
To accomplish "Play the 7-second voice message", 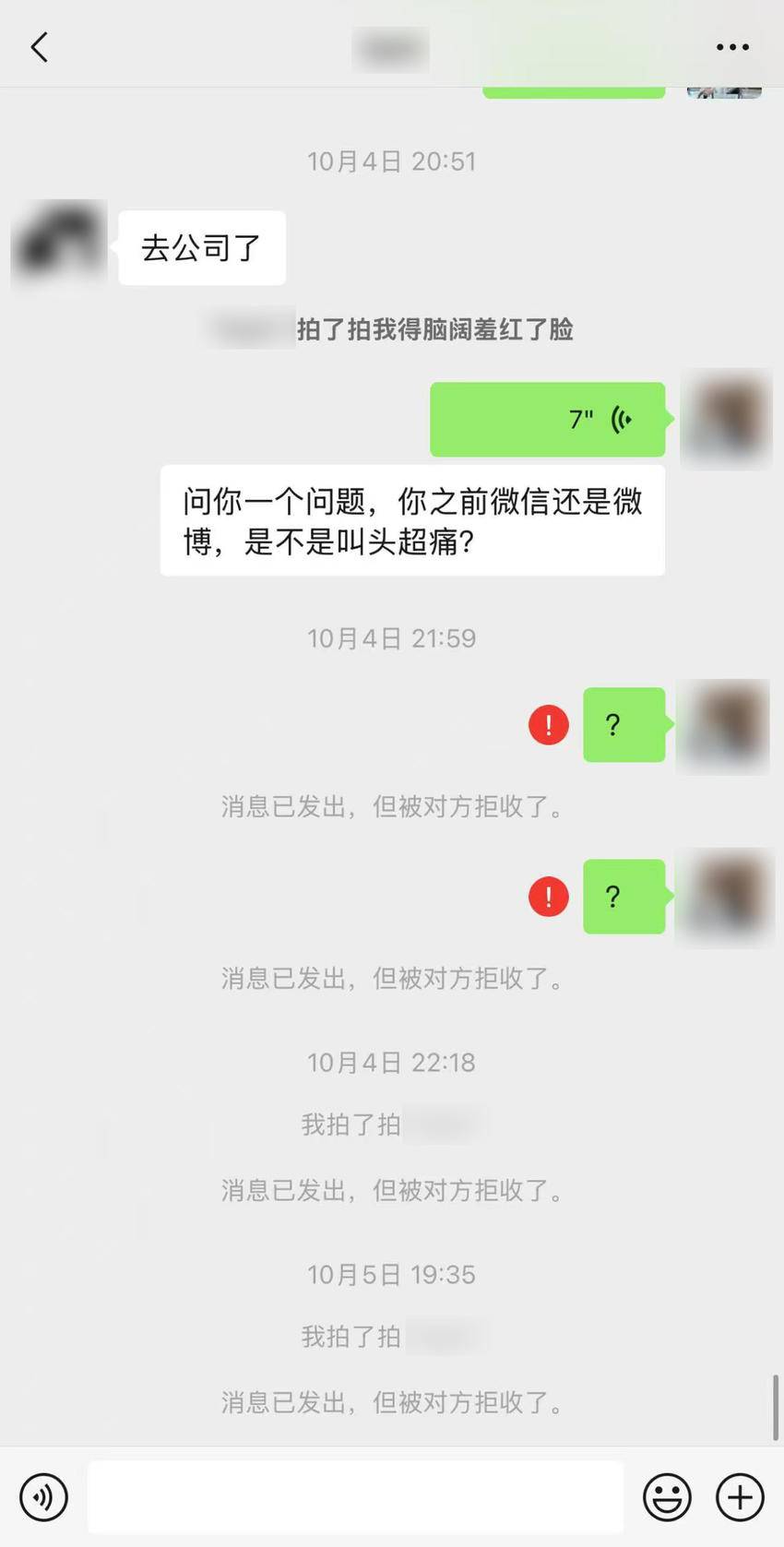I will pyautogui.click(x=547, y=420).
